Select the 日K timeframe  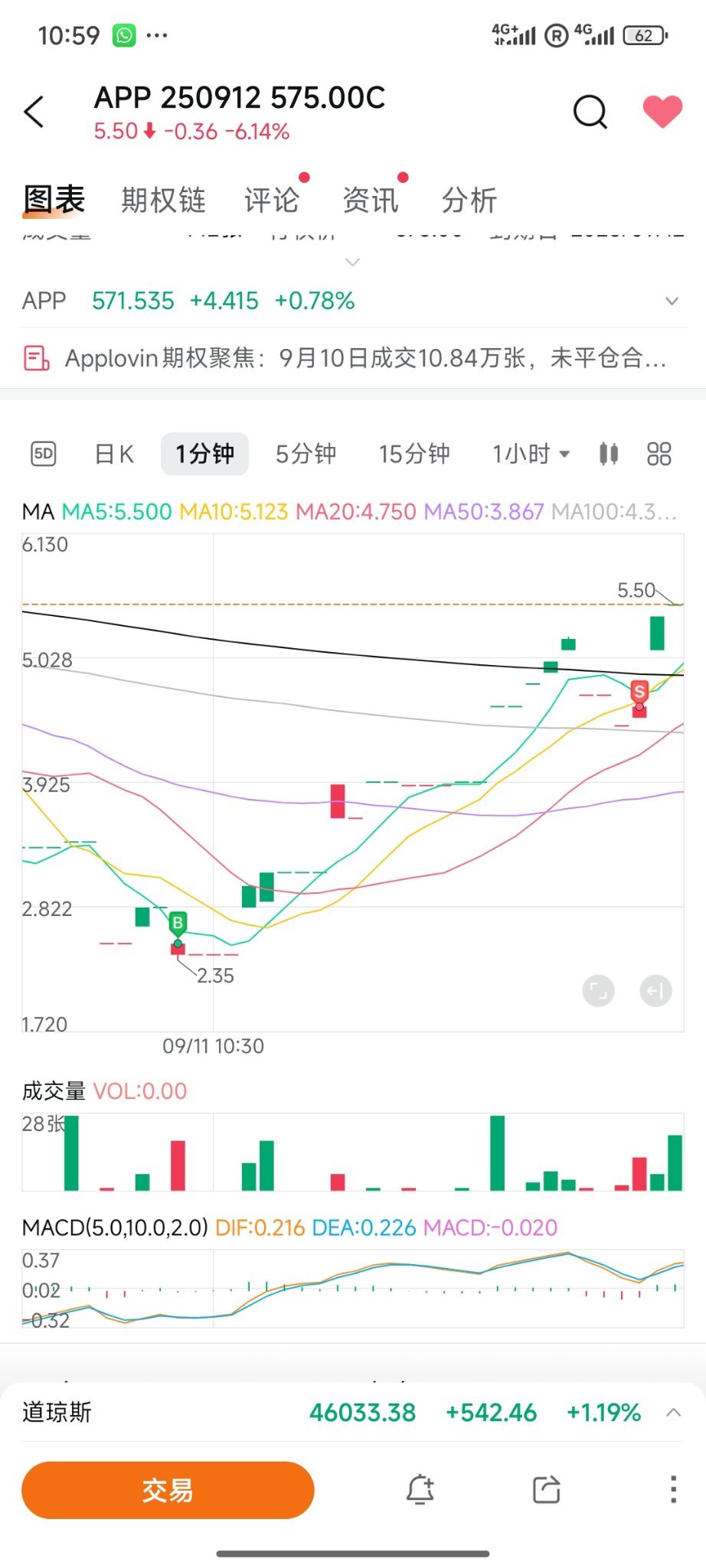click(x=112, y=453)
